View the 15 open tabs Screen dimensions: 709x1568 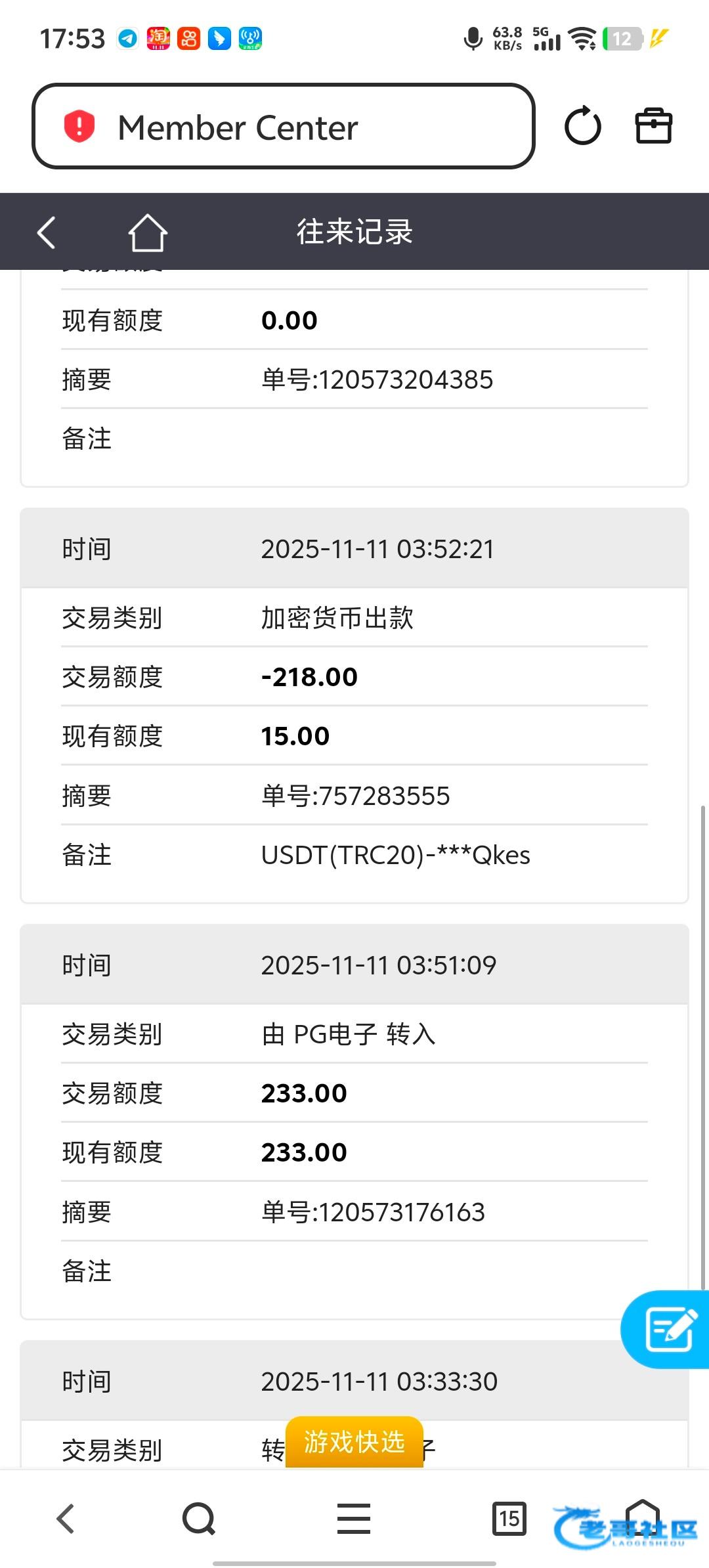(x=509, y=1519)
